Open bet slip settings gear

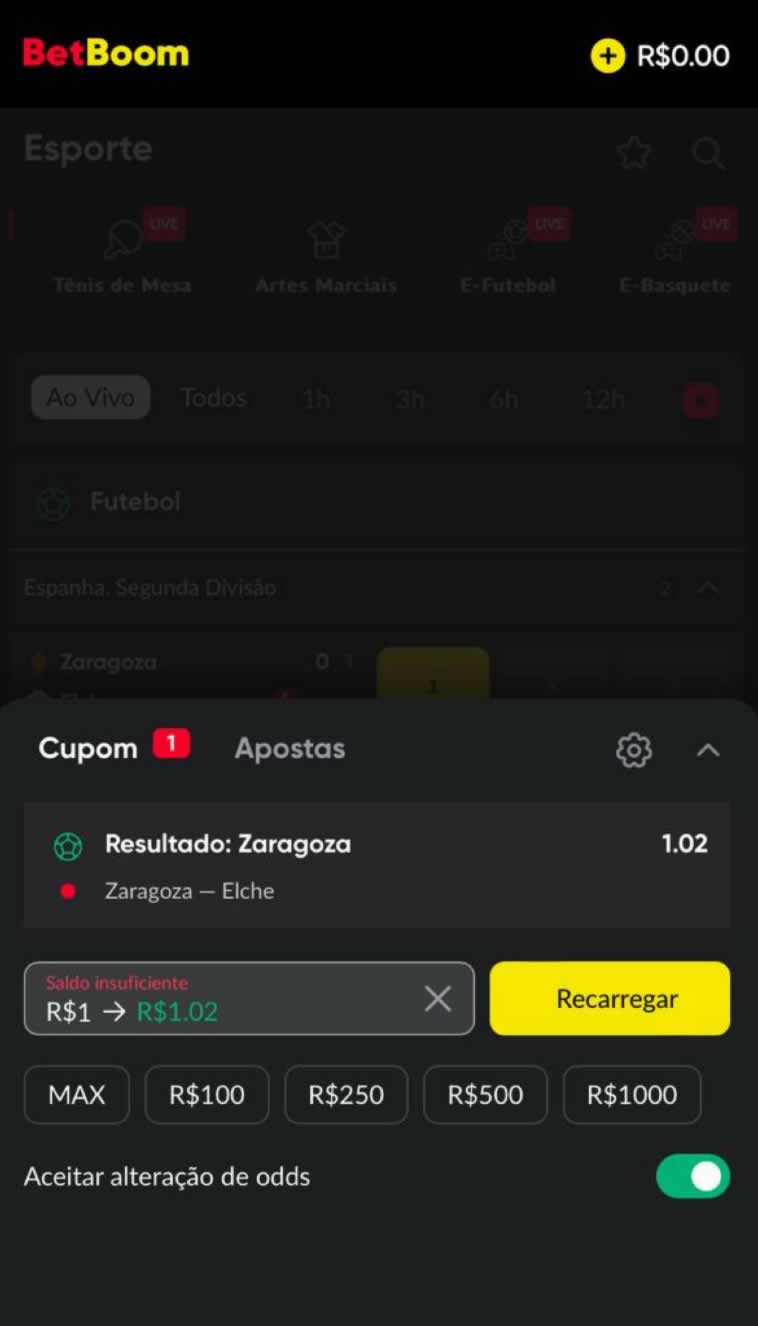coord(634,750)
